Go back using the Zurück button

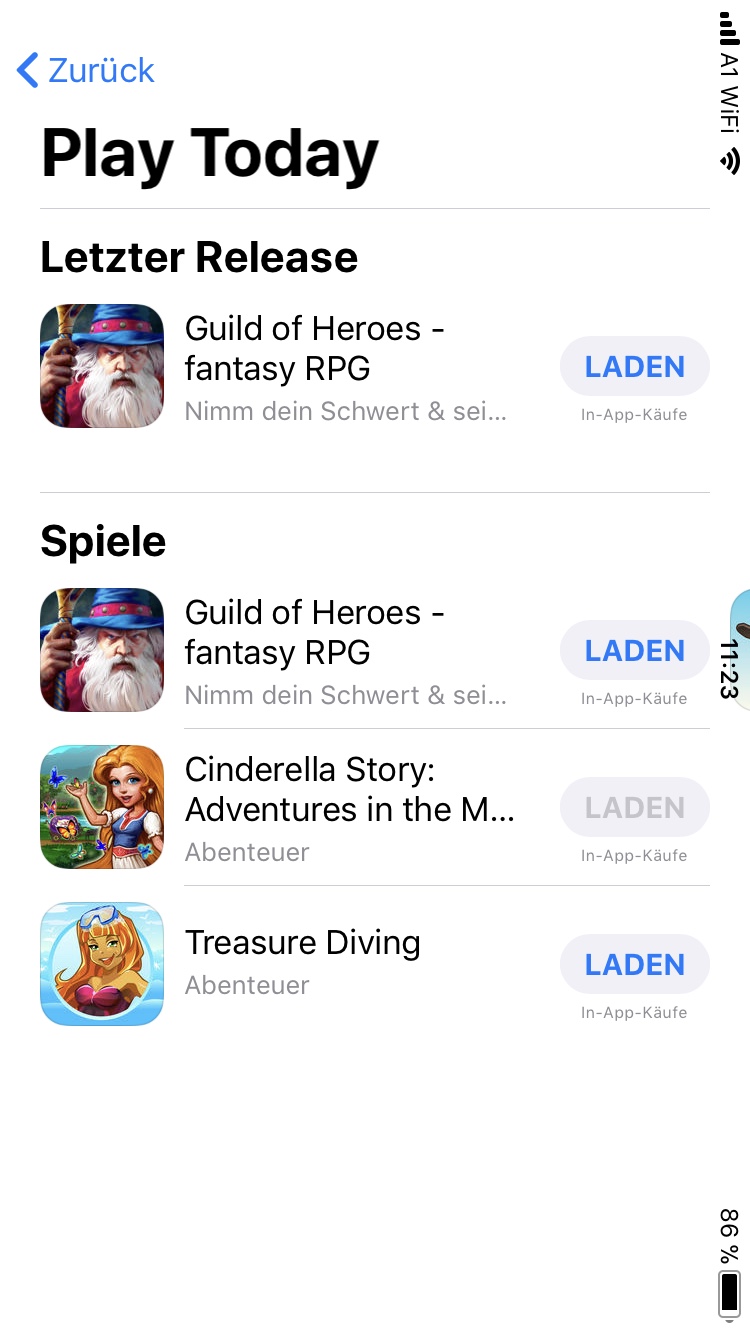86,70
